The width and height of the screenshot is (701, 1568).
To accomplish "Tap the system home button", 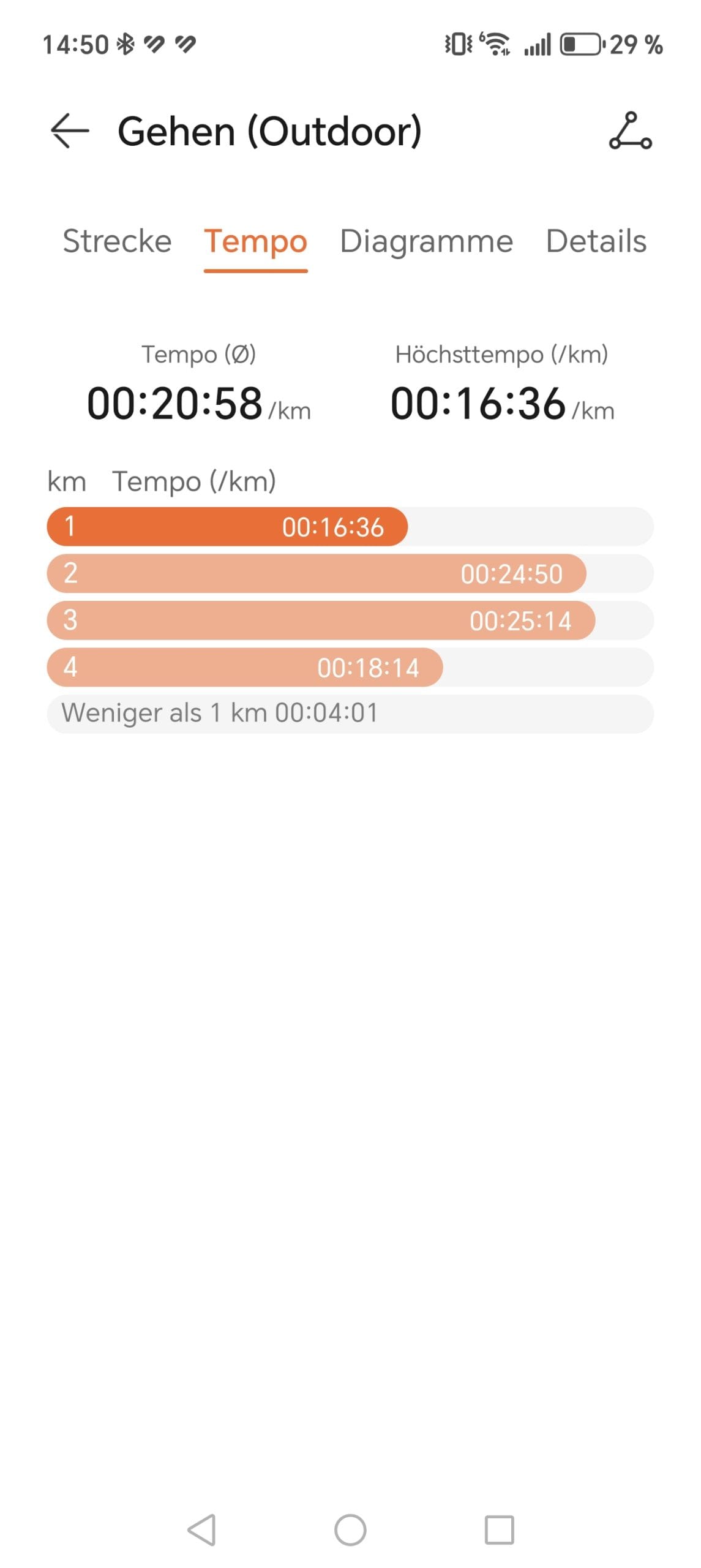I will [x=350, y=1529].
